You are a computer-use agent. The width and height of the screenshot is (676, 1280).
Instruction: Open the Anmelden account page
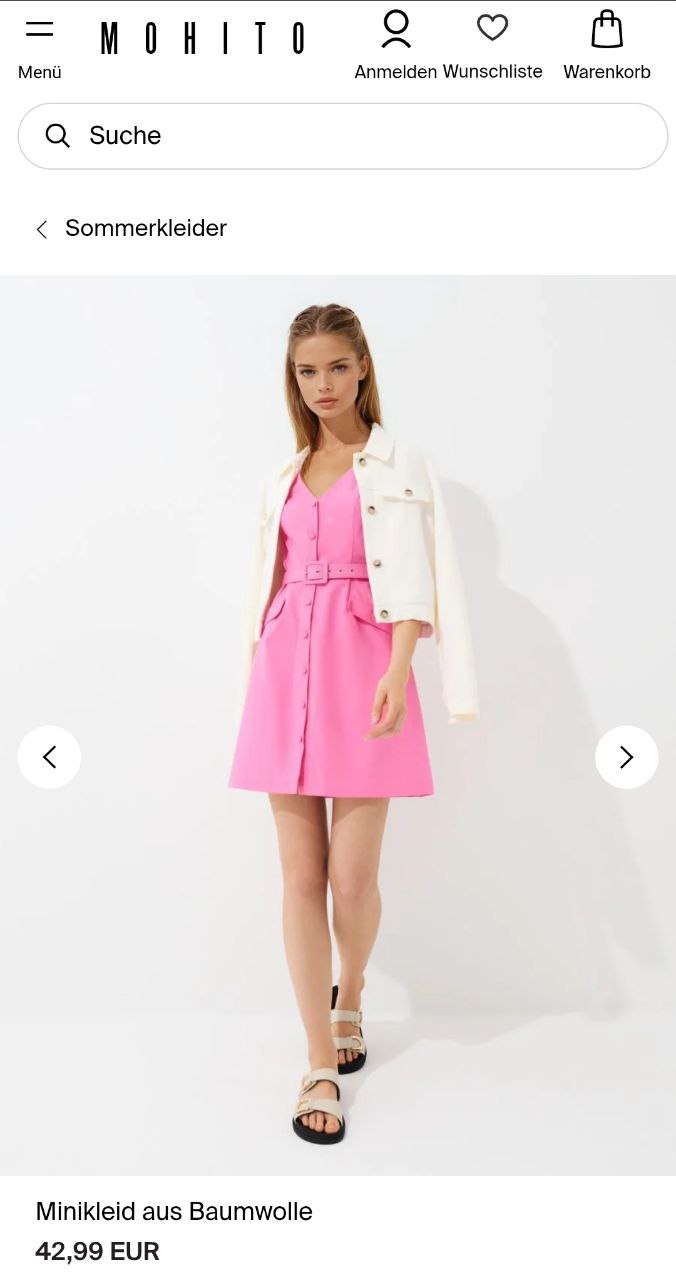[x=396, y=45]
